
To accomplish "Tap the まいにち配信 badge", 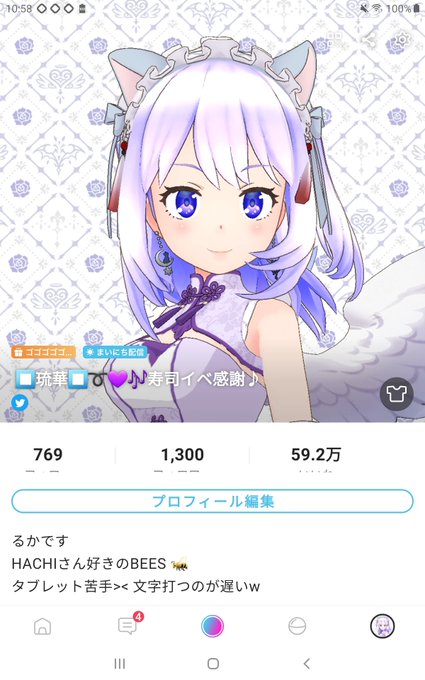I will 115,352.
